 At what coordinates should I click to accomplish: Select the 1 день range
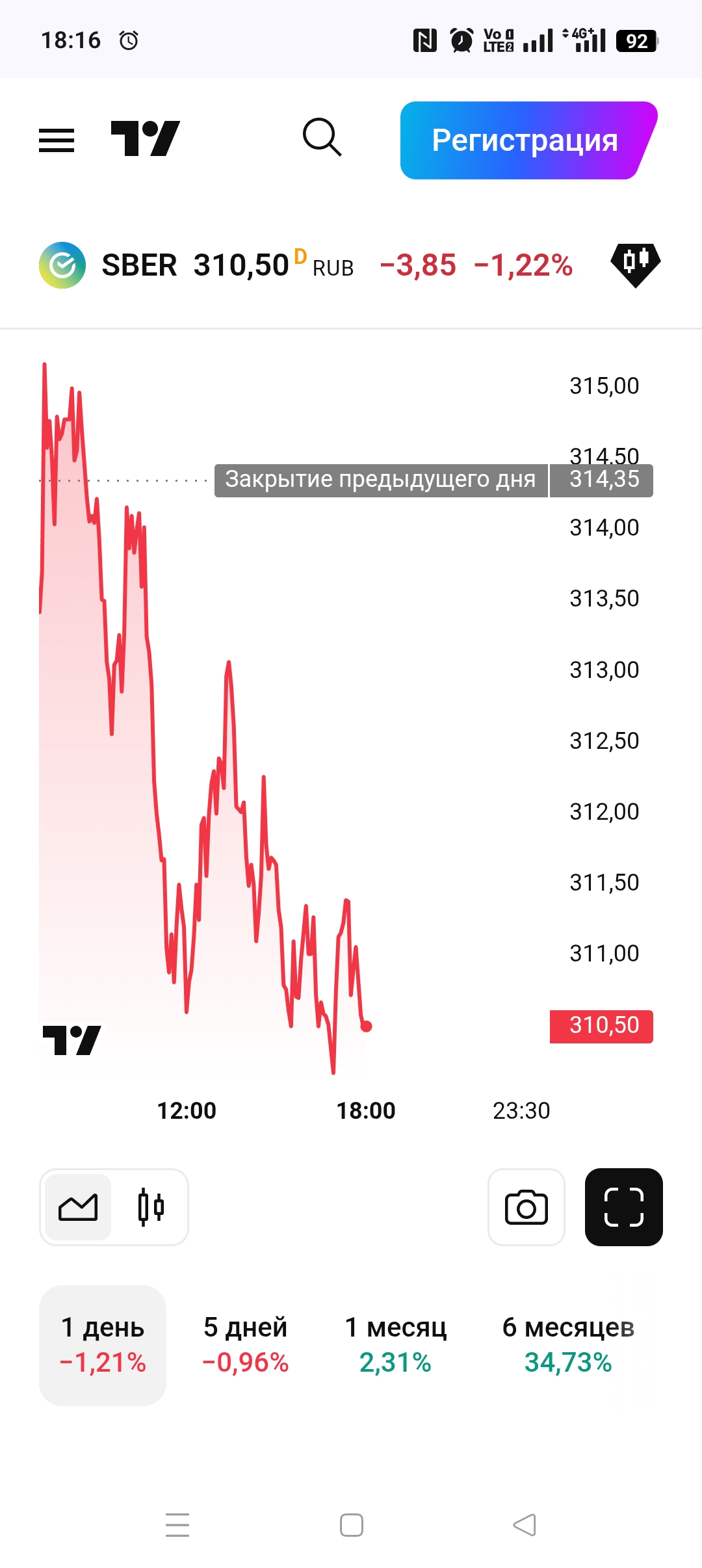click(x=103, y=1344)
